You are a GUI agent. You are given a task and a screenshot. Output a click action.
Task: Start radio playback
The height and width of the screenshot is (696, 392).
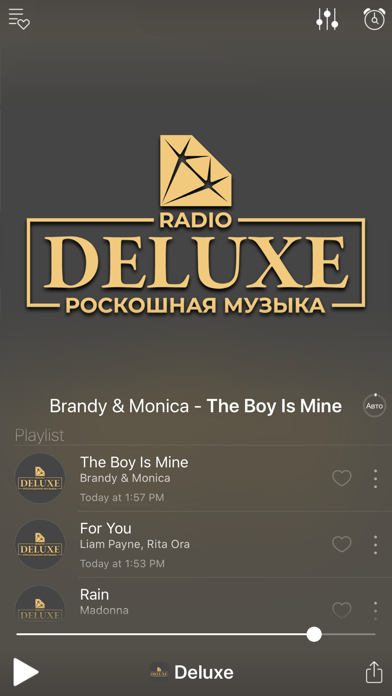pyautogui.click(x=25, y=672)
